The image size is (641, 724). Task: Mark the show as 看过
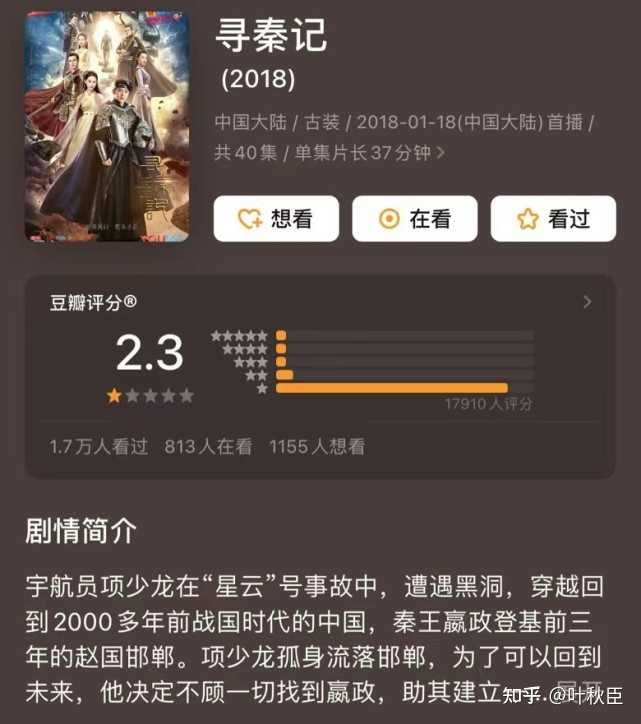(x=553, y=219)
